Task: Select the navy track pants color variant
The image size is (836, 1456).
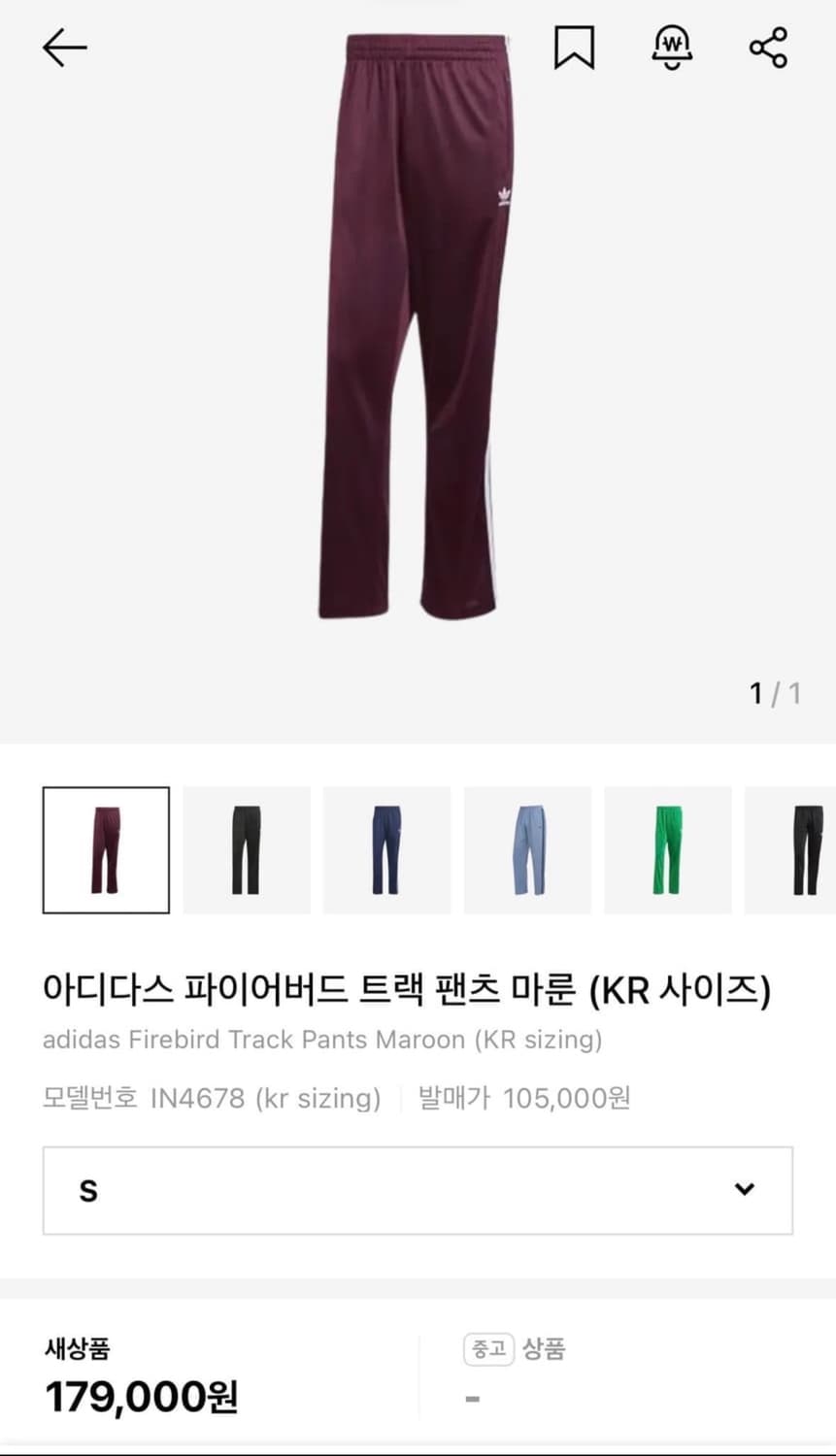Action: click(386, 848)
